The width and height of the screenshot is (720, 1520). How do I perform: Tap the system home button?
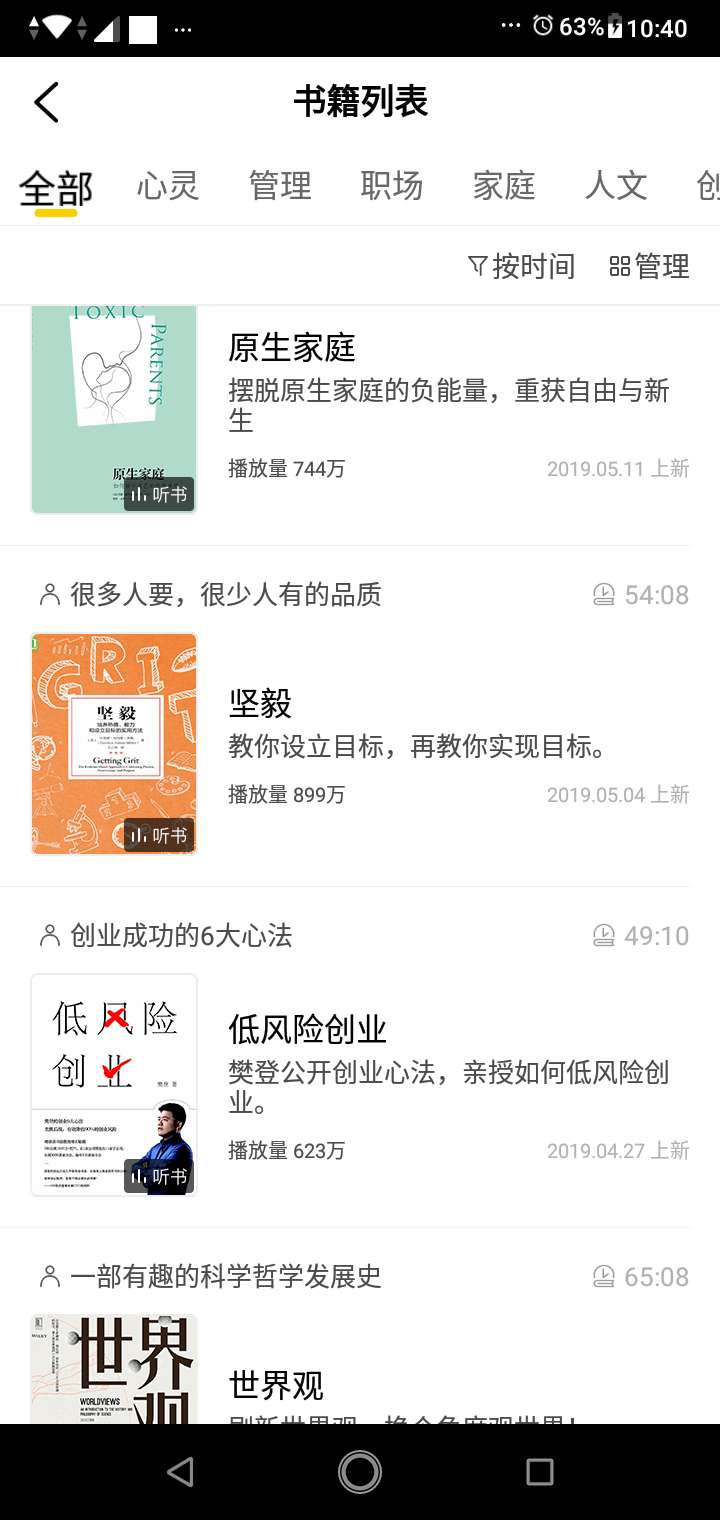coord(360,1471)
